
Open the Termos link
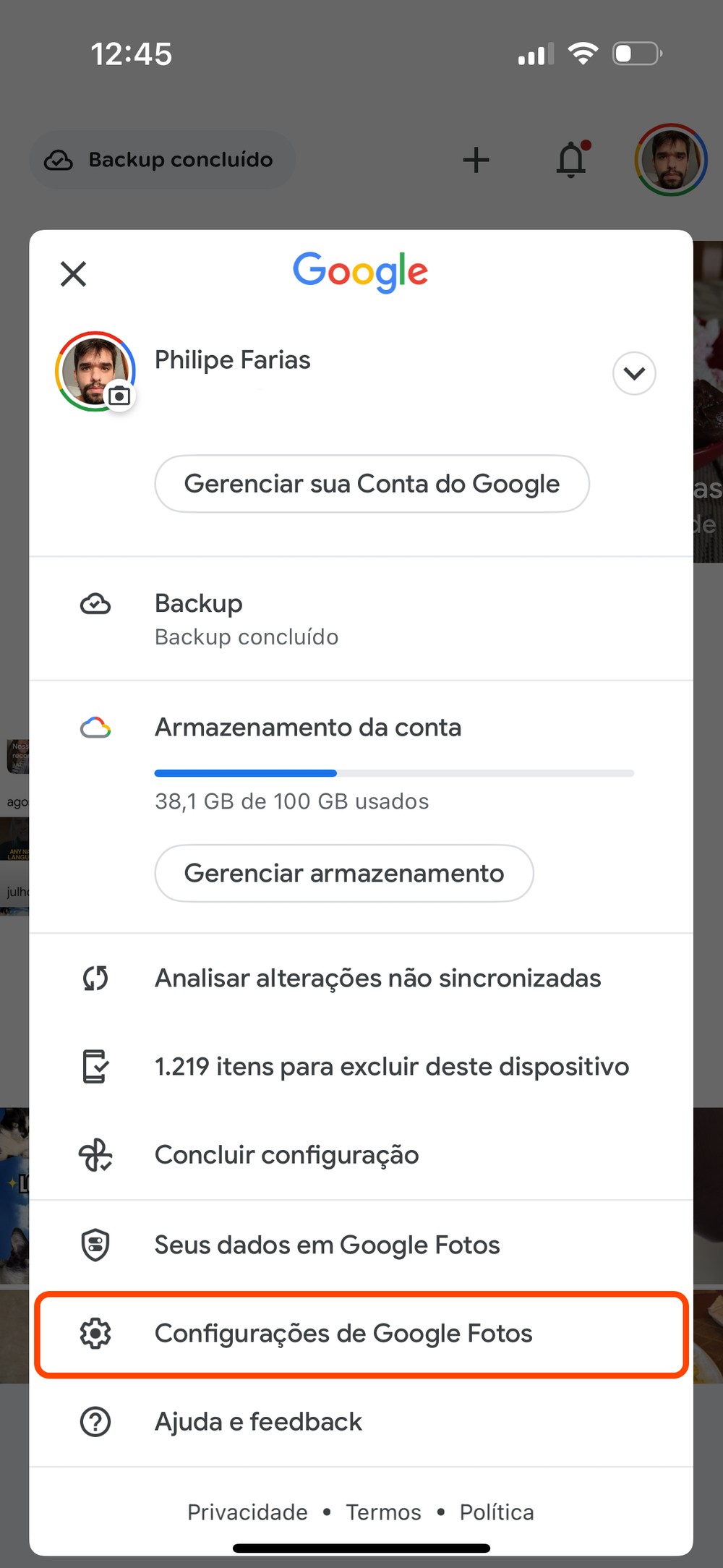pos(383,1512)
